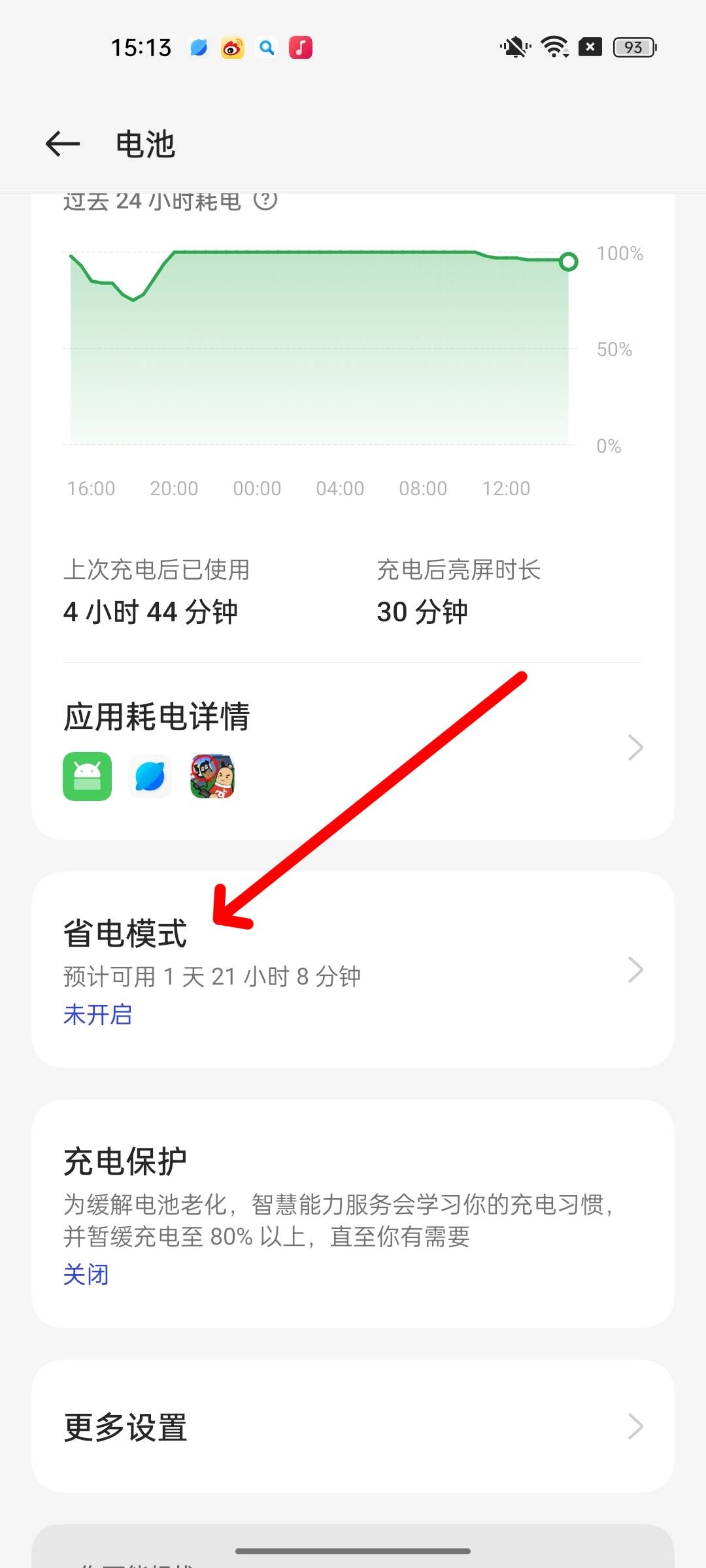Click the search icon in the status bar
Image resolution: width=706 pixels, height=1568 pixels.
click(x=266, y=47)
